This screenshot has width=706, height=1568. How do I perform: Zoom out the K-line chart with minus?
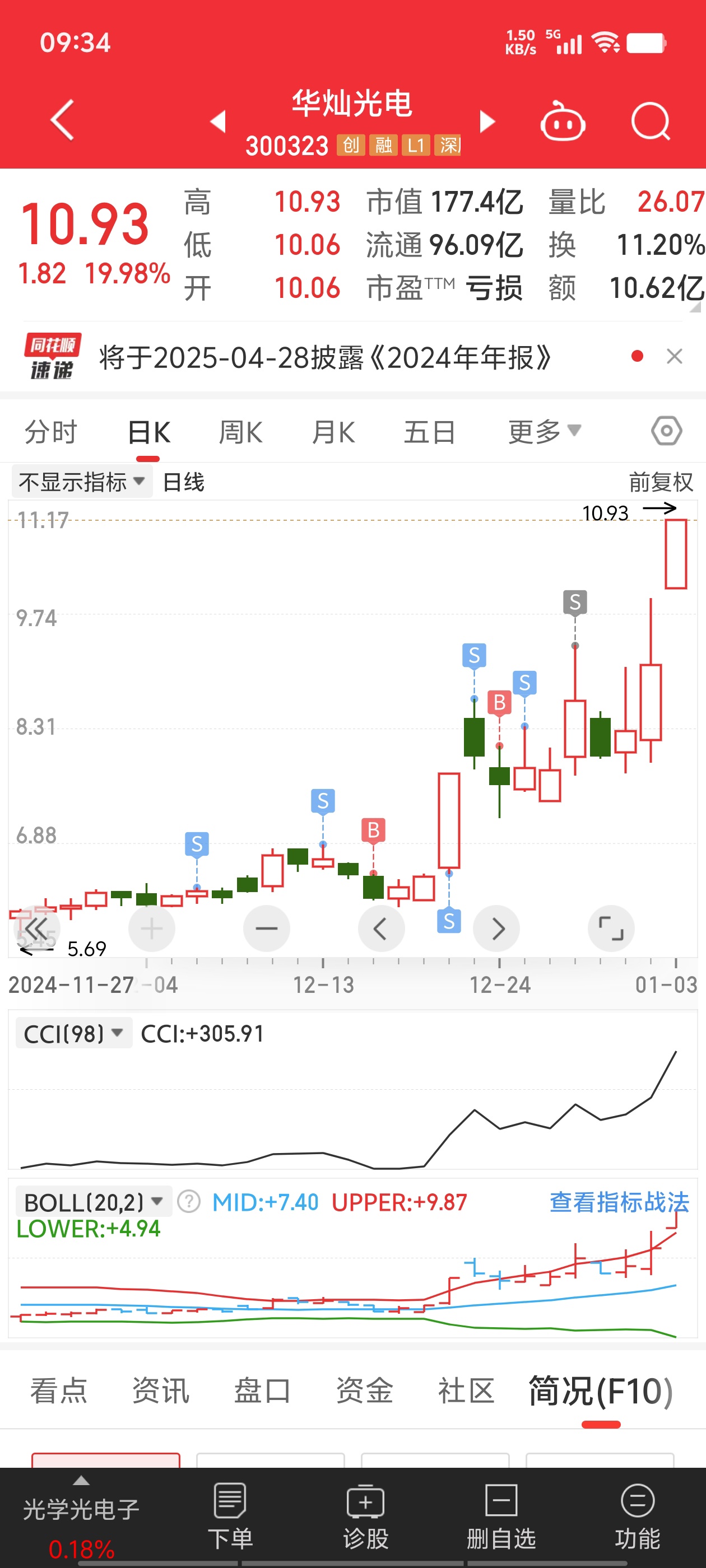tap(266, 928)
